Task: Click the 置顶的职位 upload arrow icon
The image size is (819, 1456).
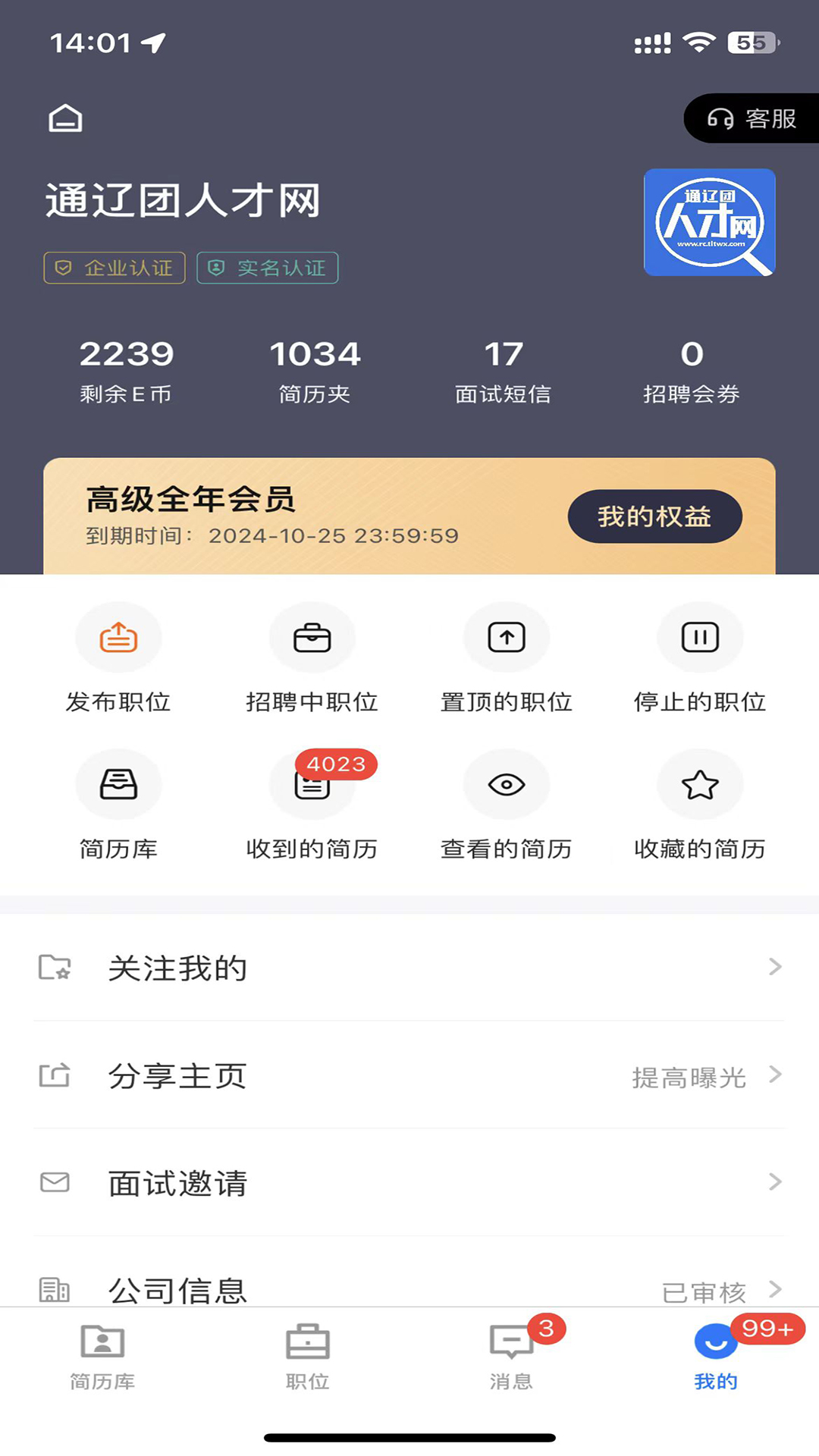Action: click(506, 637)
